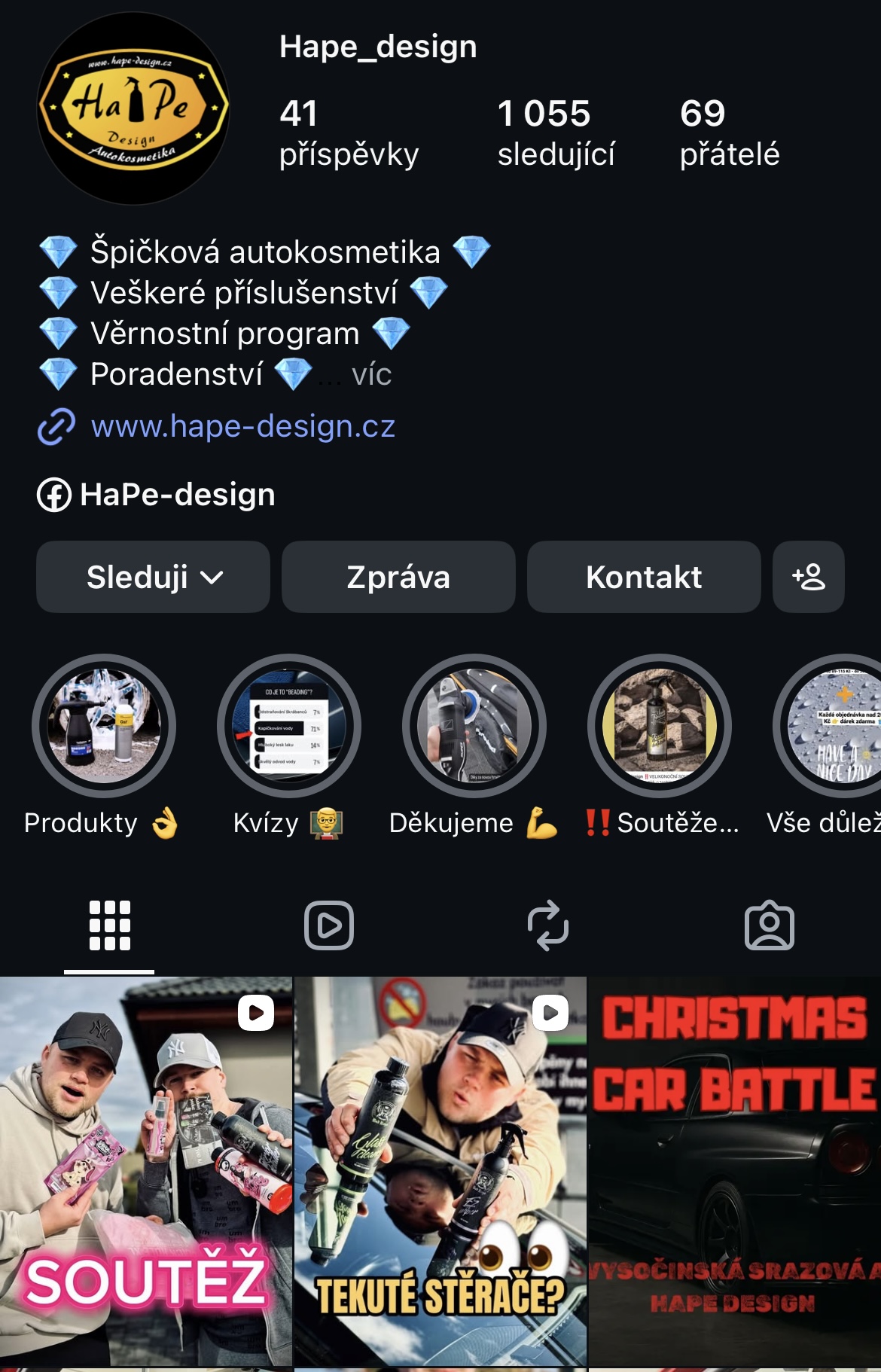
Task: View the 1 055 sledující followers list
Action: point(556,133)
